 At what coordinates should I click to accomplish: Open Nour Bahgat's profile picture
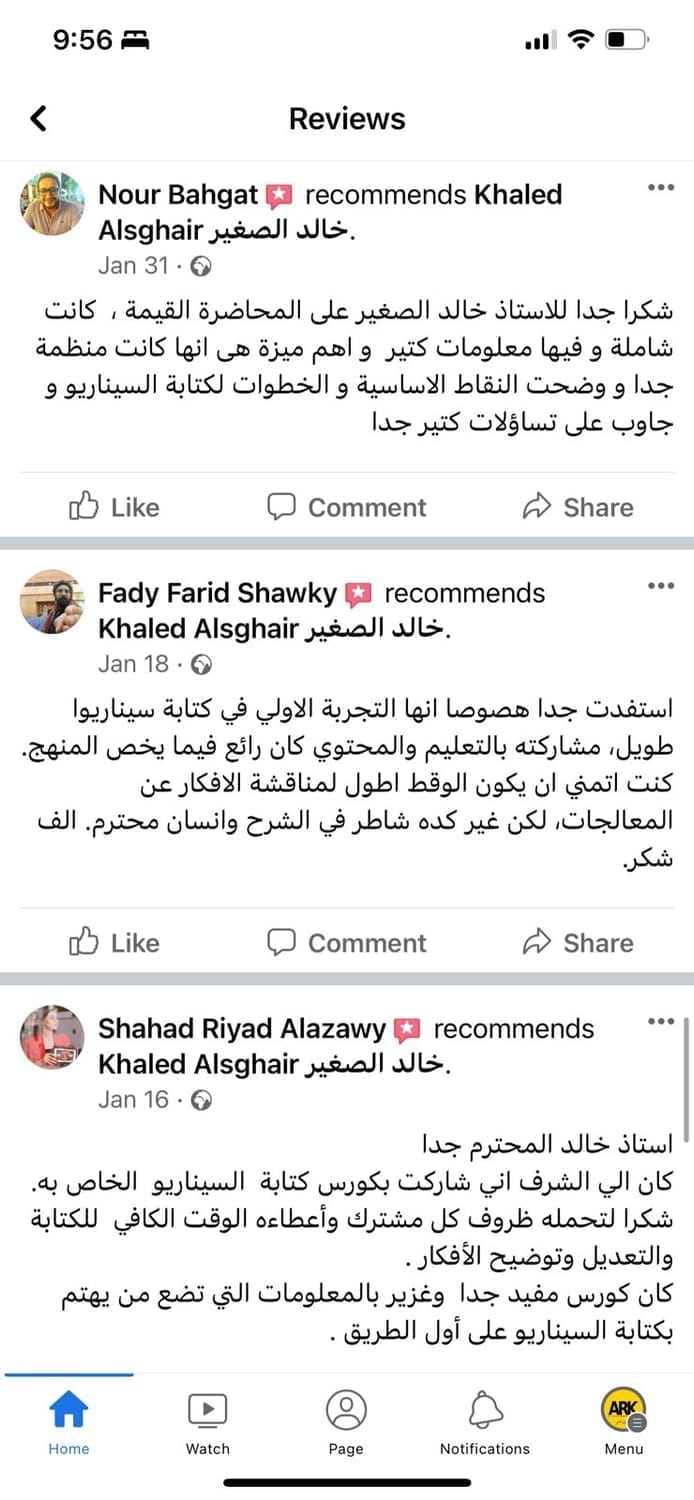click(53, 203)
